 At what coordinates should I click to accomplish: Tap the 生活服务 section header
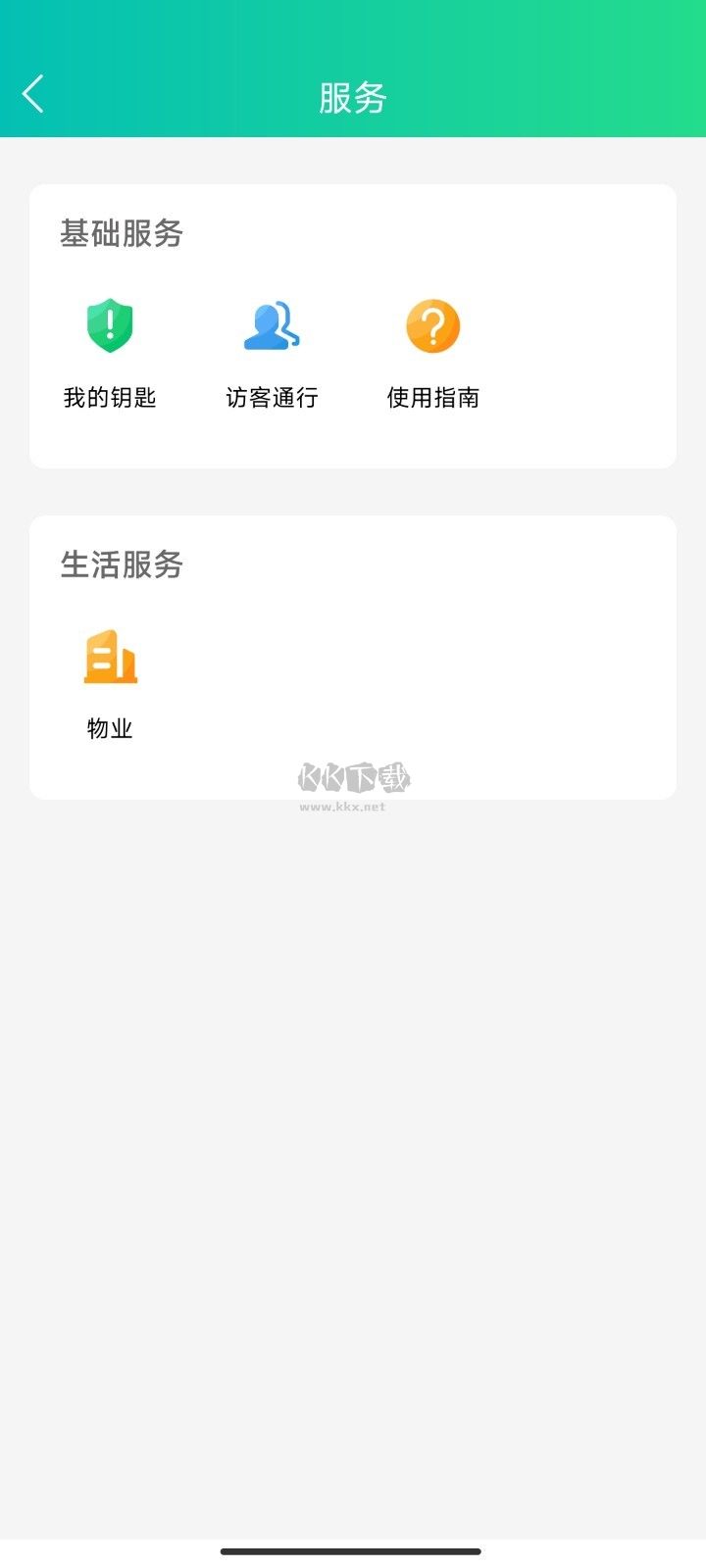[122, 565]
